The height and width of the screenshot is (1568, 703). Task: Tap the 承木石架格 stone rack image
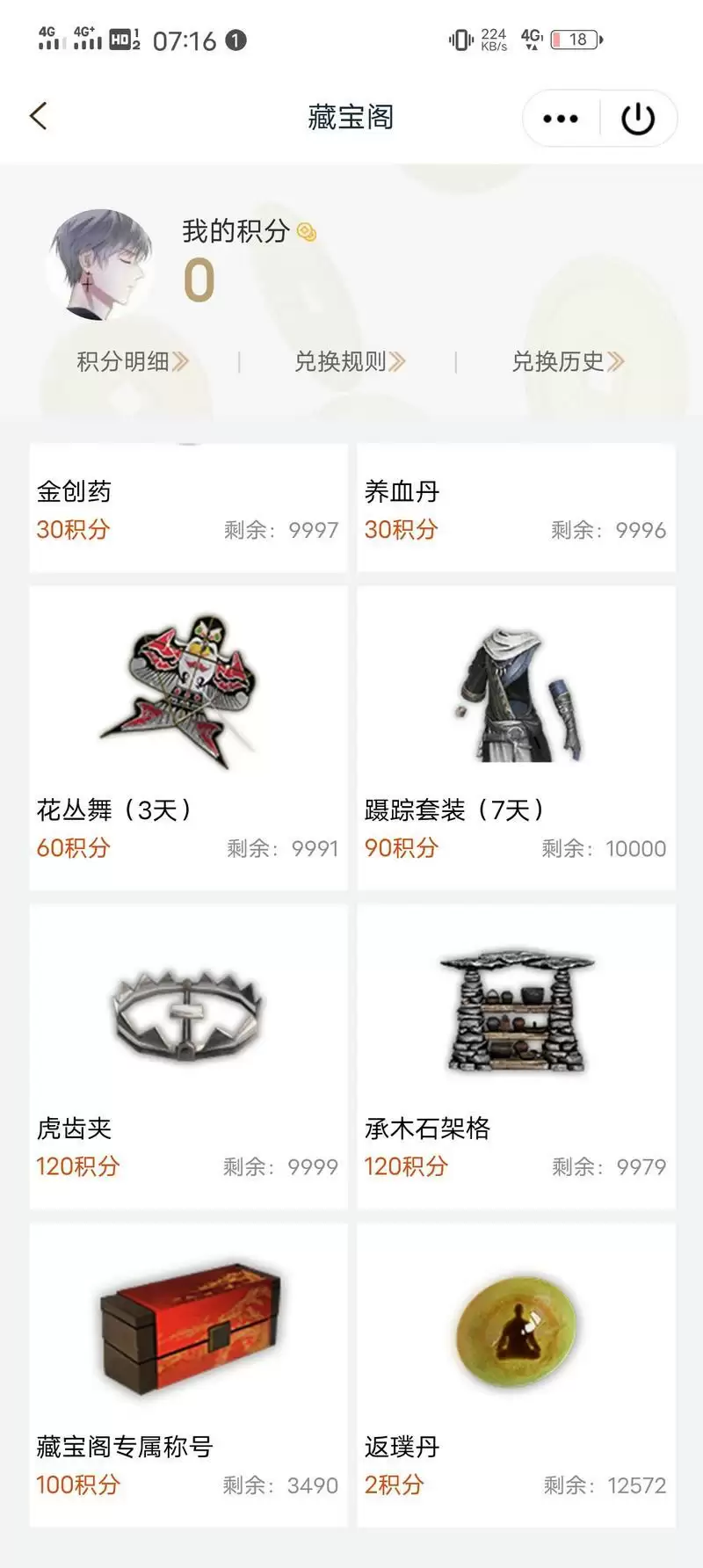coord(514,1009)
